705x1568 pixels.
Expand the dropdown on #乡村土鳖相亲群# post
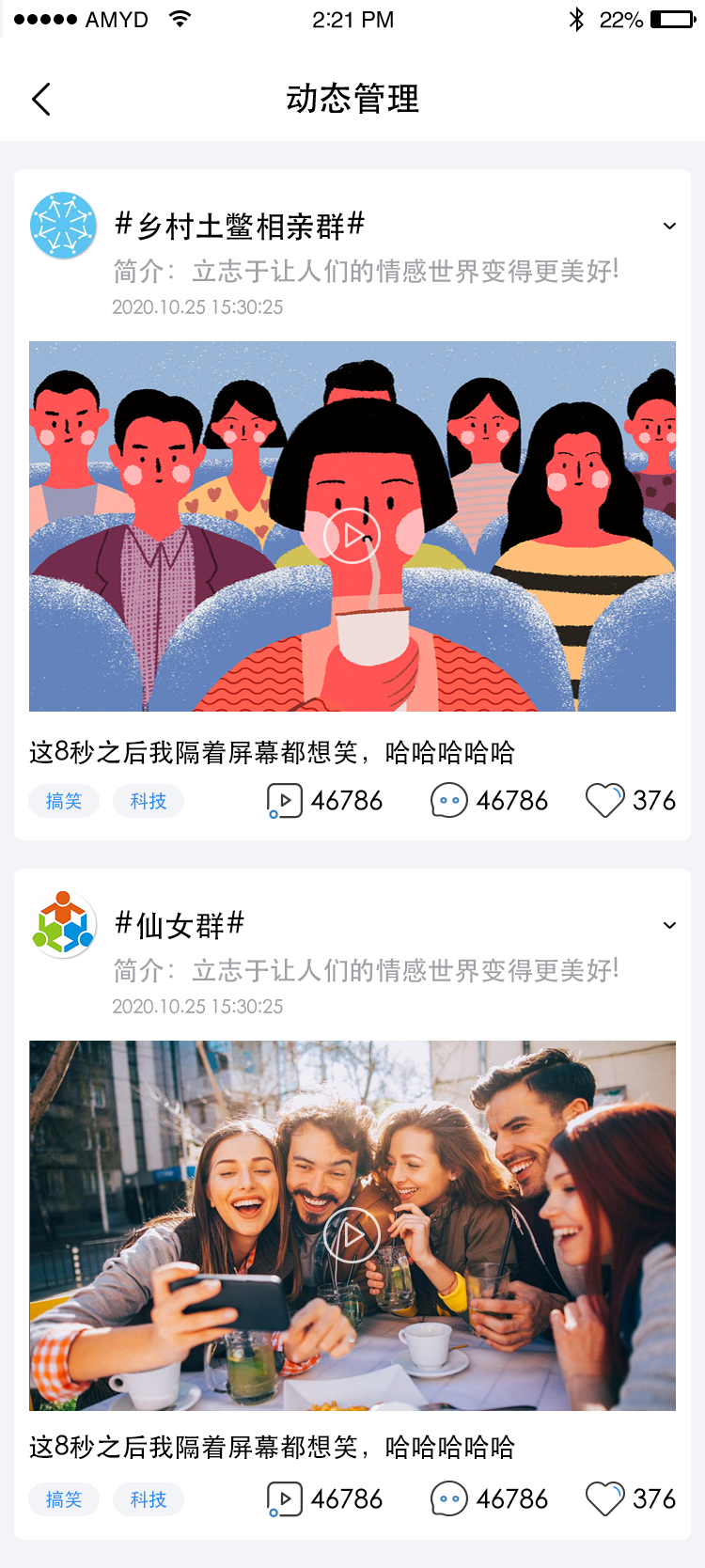pos(669,226)
